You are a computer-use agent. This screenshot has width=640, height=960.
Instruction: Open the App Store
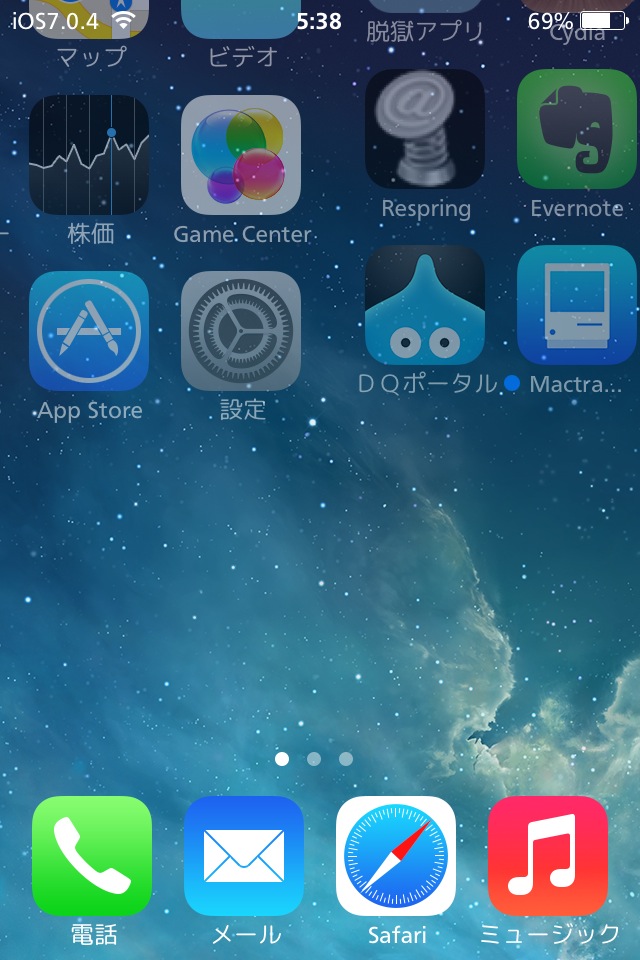(x=89, y=331)
